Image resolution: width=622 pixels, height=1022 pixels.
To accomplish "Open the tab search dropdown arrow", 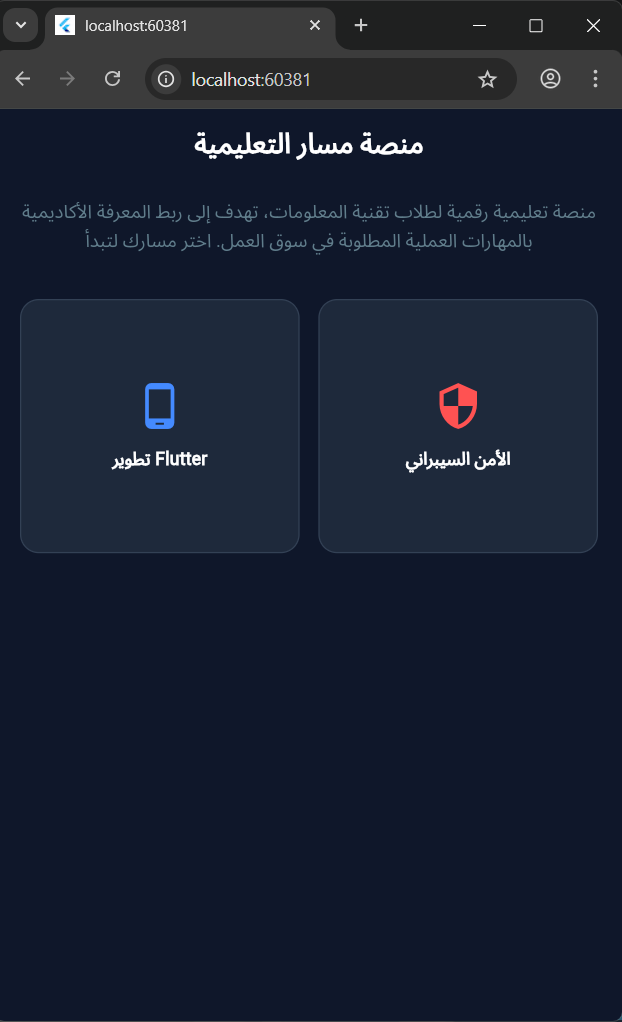I will click(21, 25).
